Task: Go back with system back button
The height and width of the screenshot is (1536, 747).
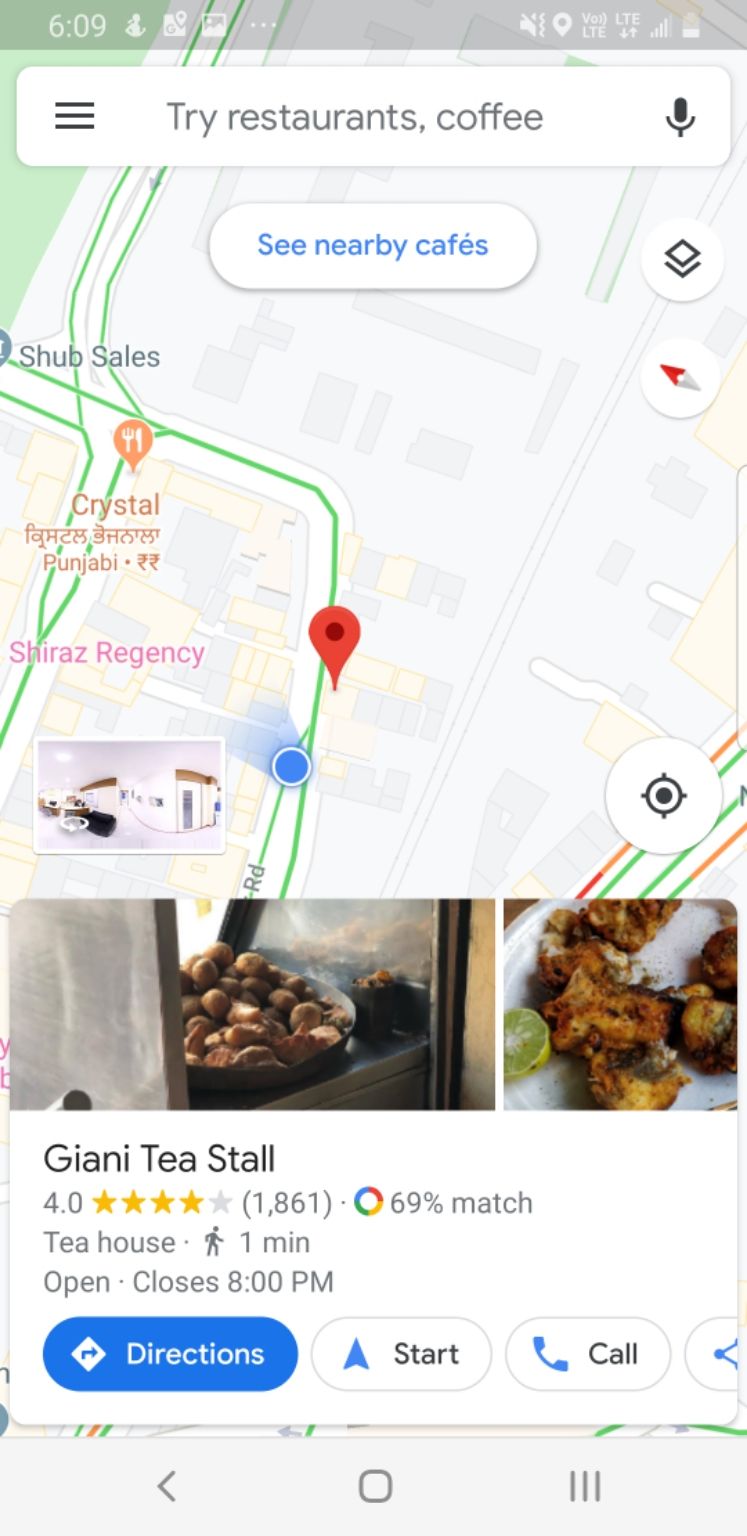Action: 167,1487
